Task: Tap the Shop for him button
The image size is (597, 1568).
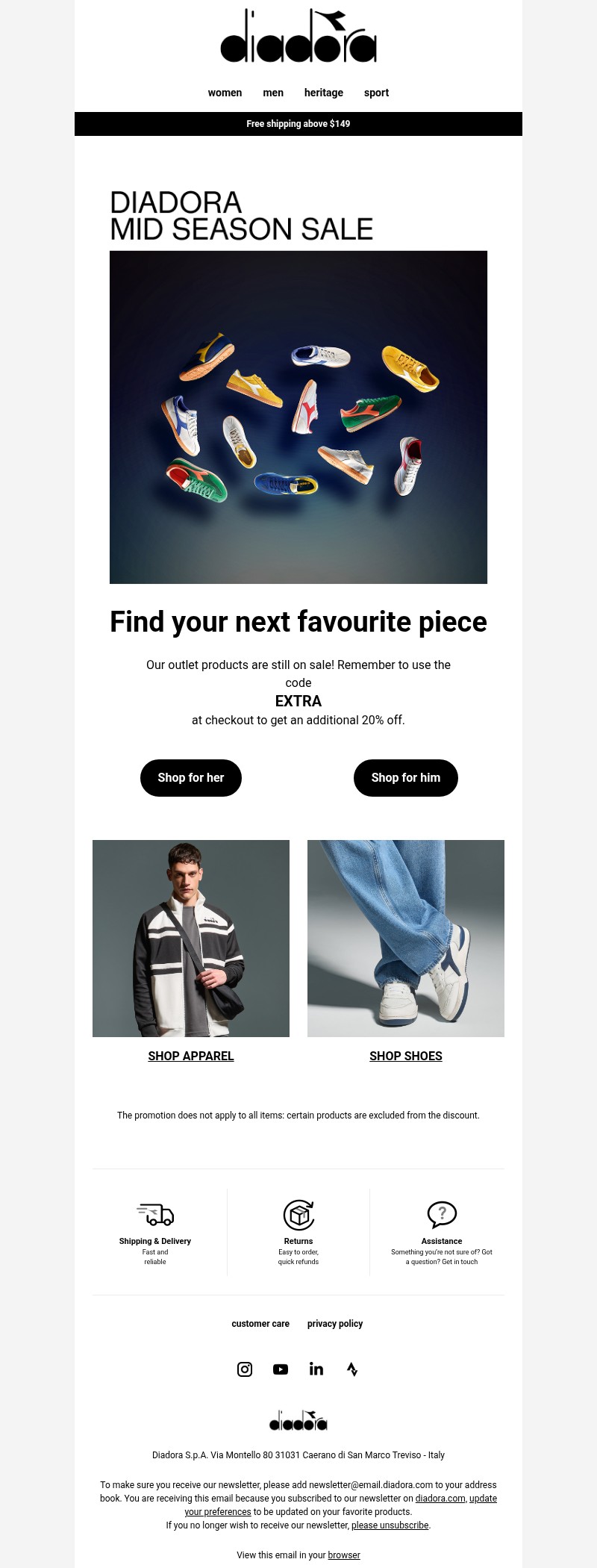Action: pos(406,778)
